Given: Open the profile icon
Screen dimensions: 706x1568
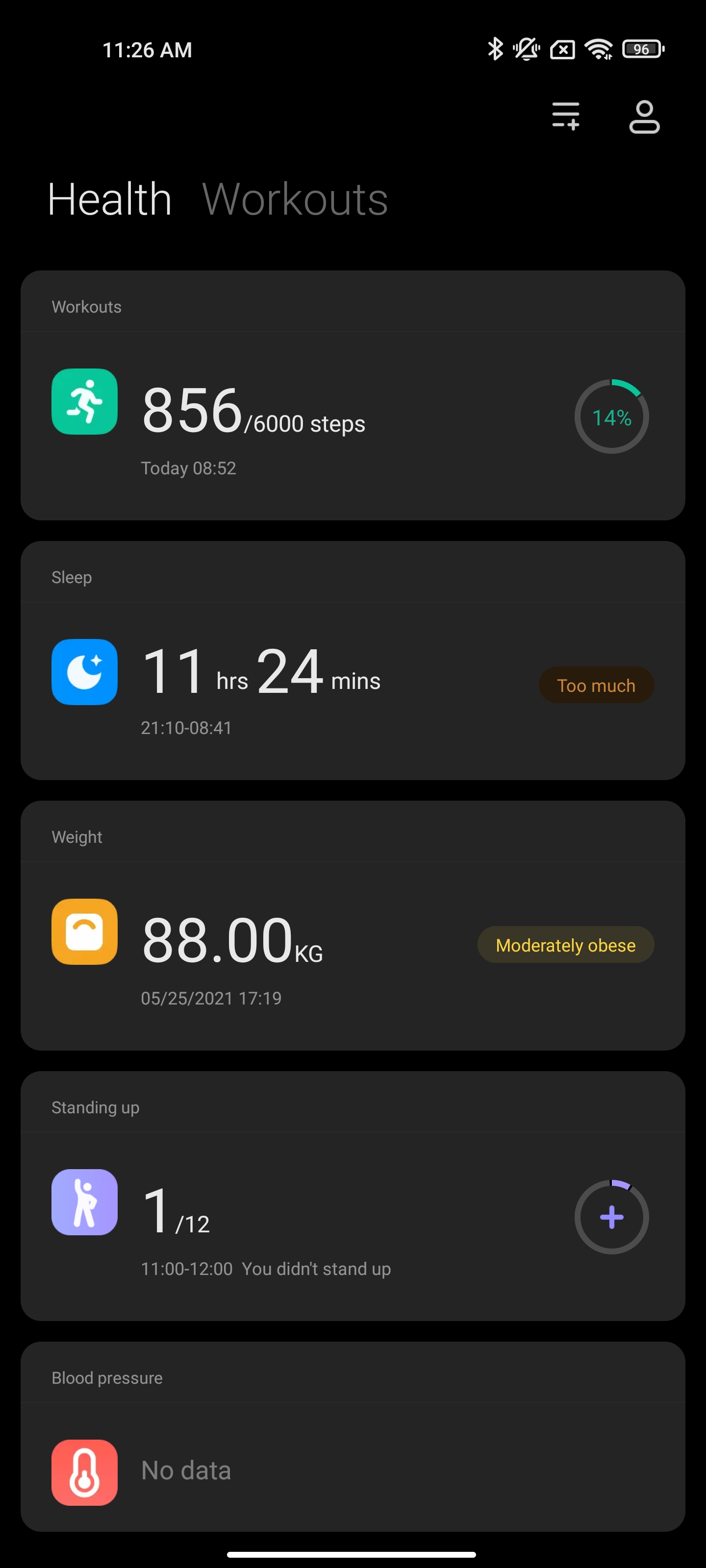Looking at the screenshot, I should coord(644,117).
